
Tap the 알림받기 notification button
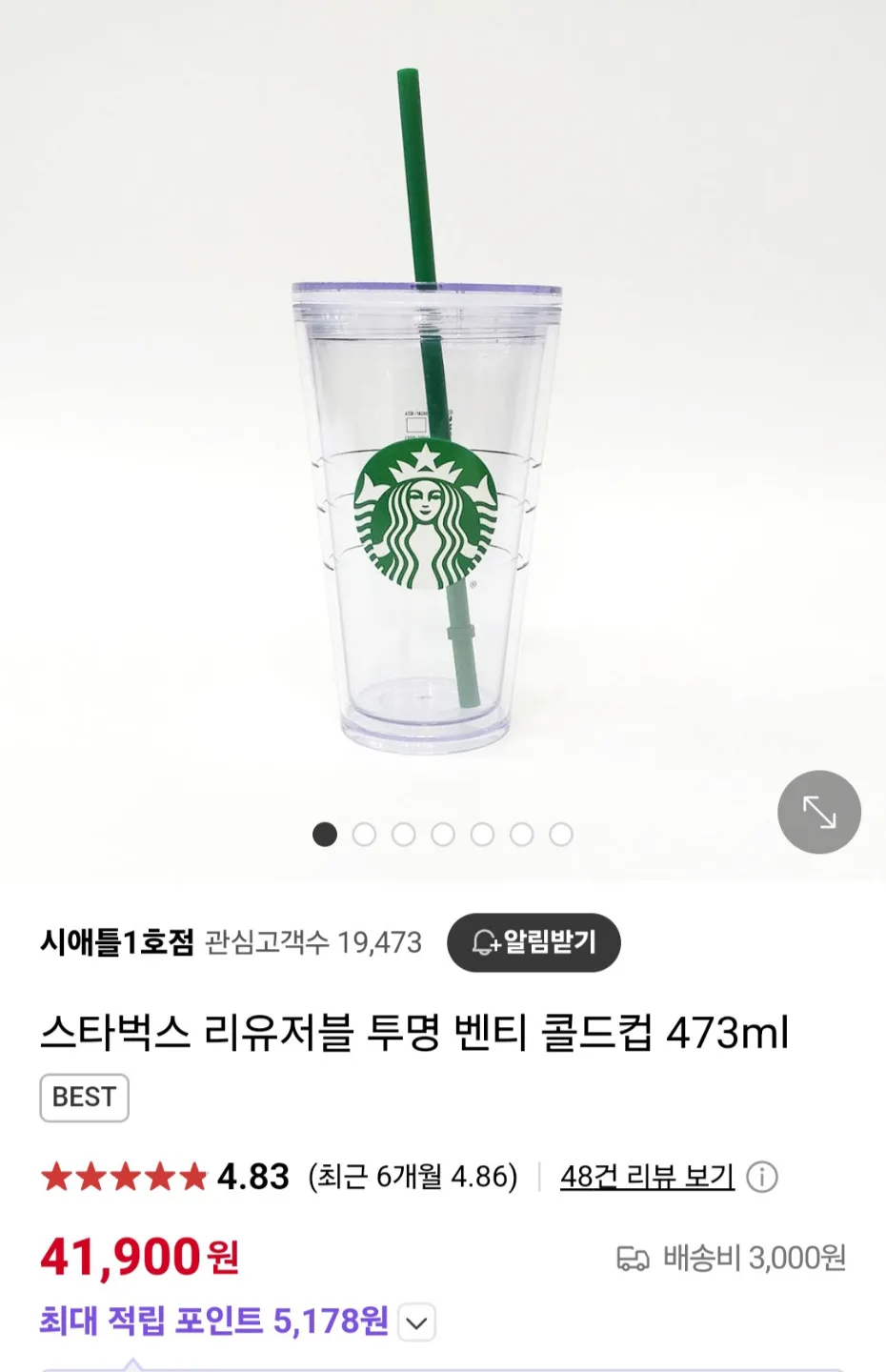[534, 942]
